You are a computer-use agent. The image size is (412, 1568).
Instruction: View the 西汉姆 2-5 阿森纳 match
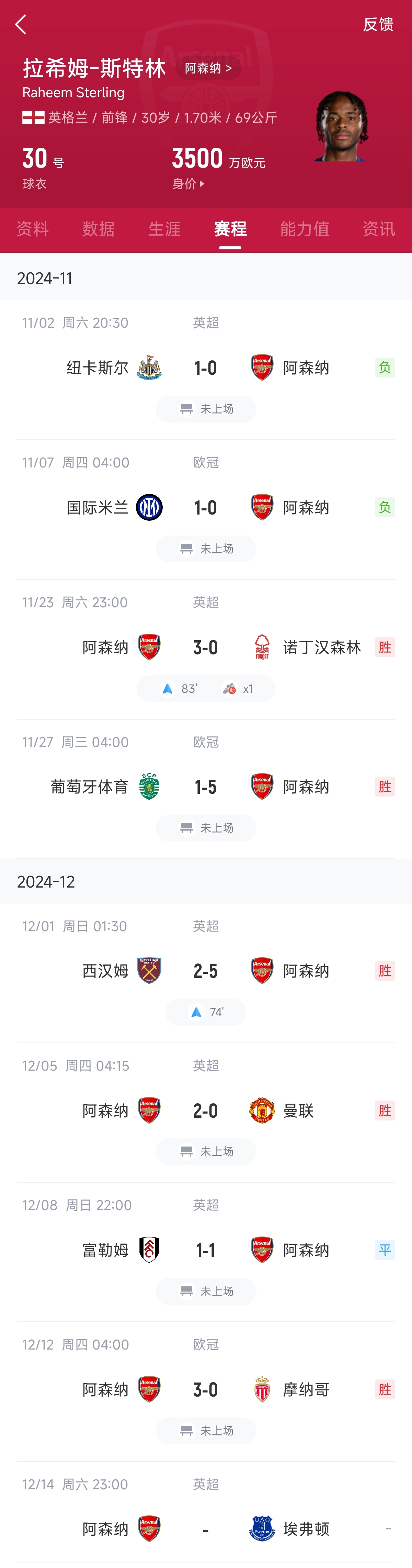coord(206,971)
